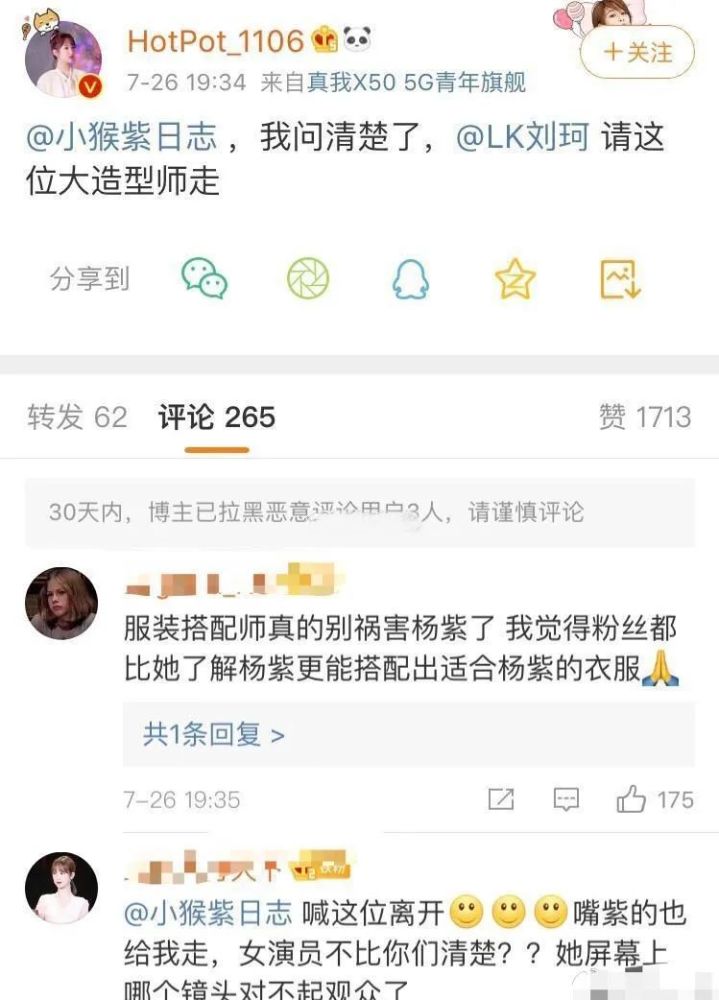Repost the comment posted 7-26 19:35
The height and width of the screenshot is (1000, 719).
500,799
